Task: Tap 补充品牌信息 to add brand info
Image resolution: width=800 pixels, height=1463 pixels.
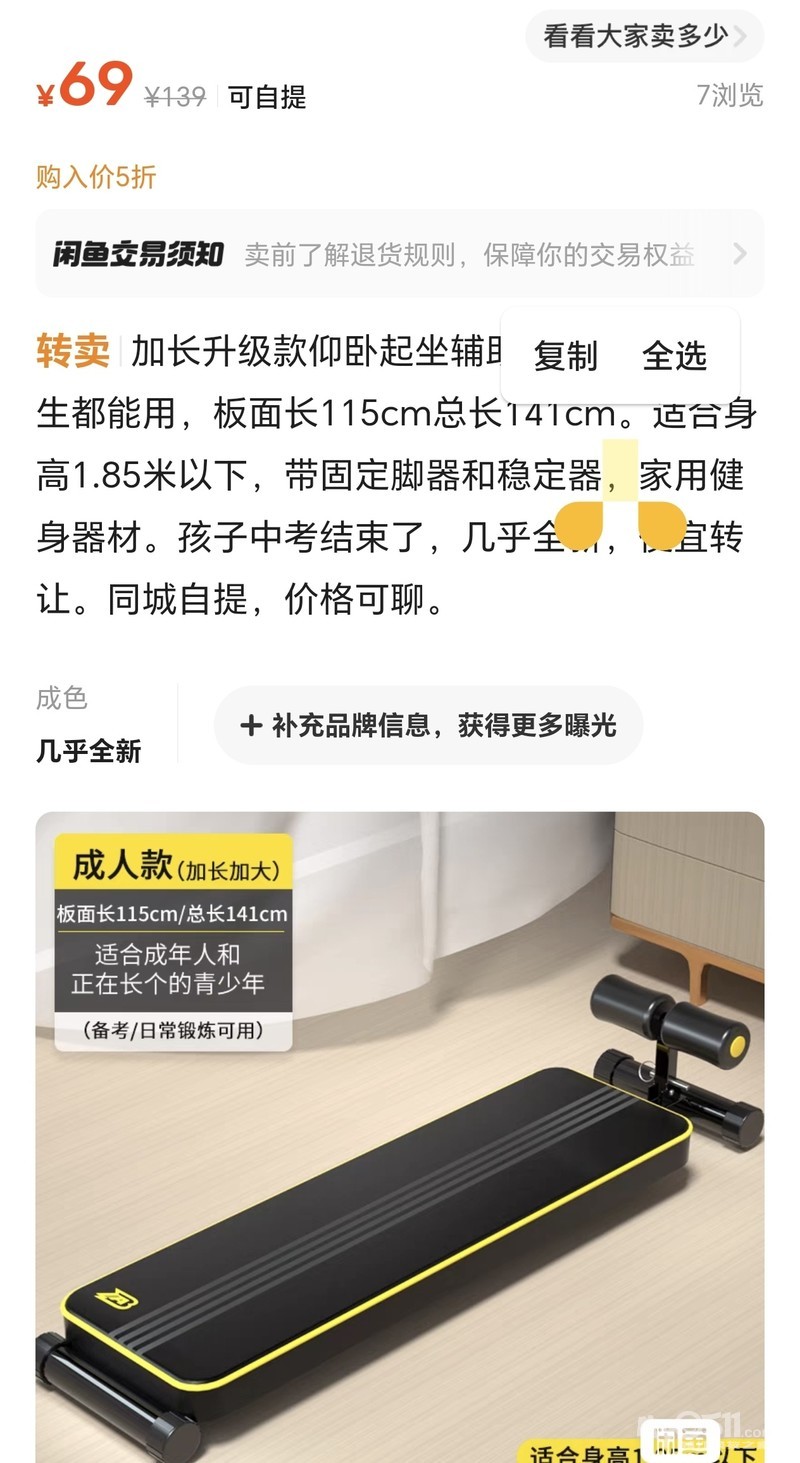Action: 428,725
